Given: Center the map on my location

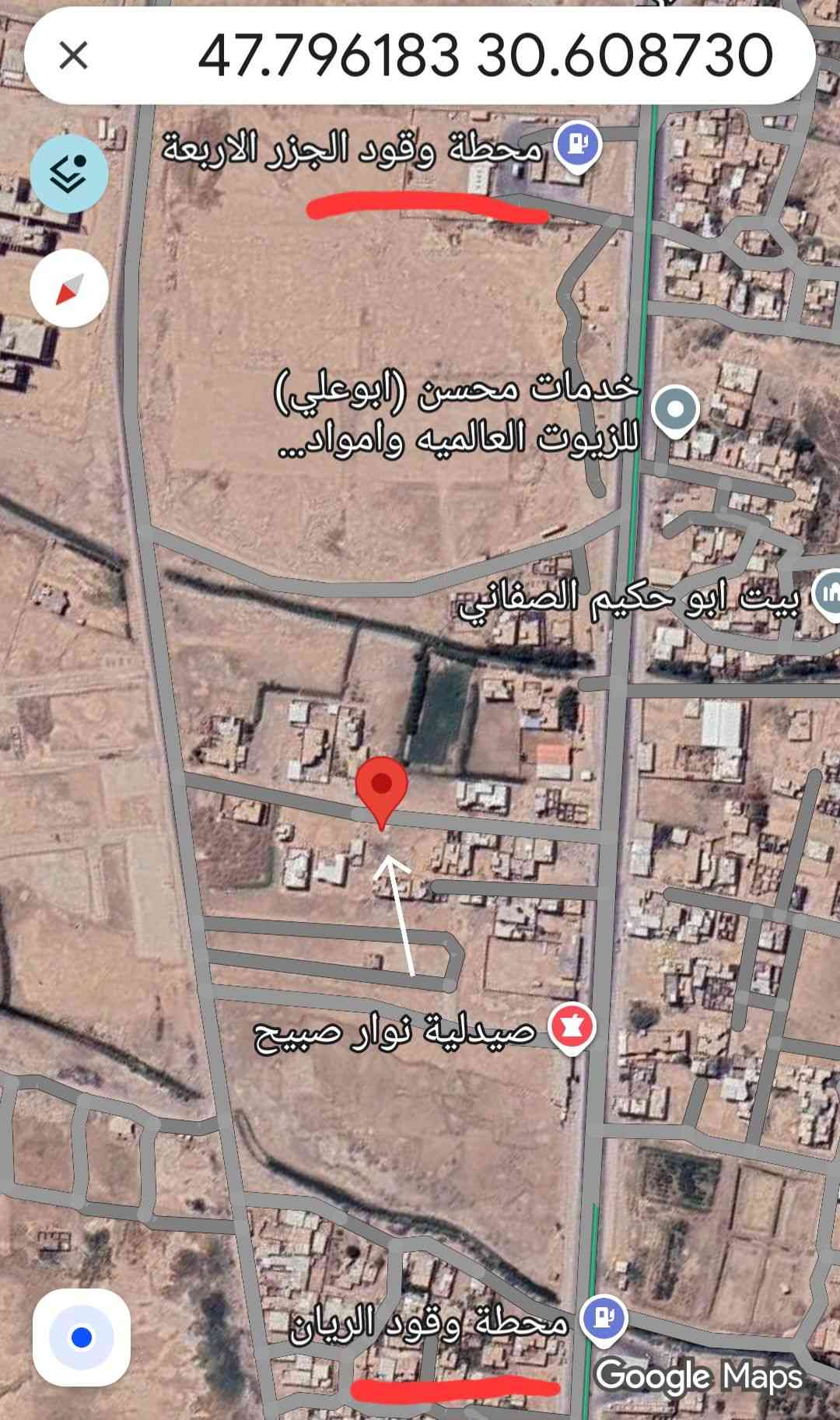Looking at the screenshot, I should [x=81, y=1338].
